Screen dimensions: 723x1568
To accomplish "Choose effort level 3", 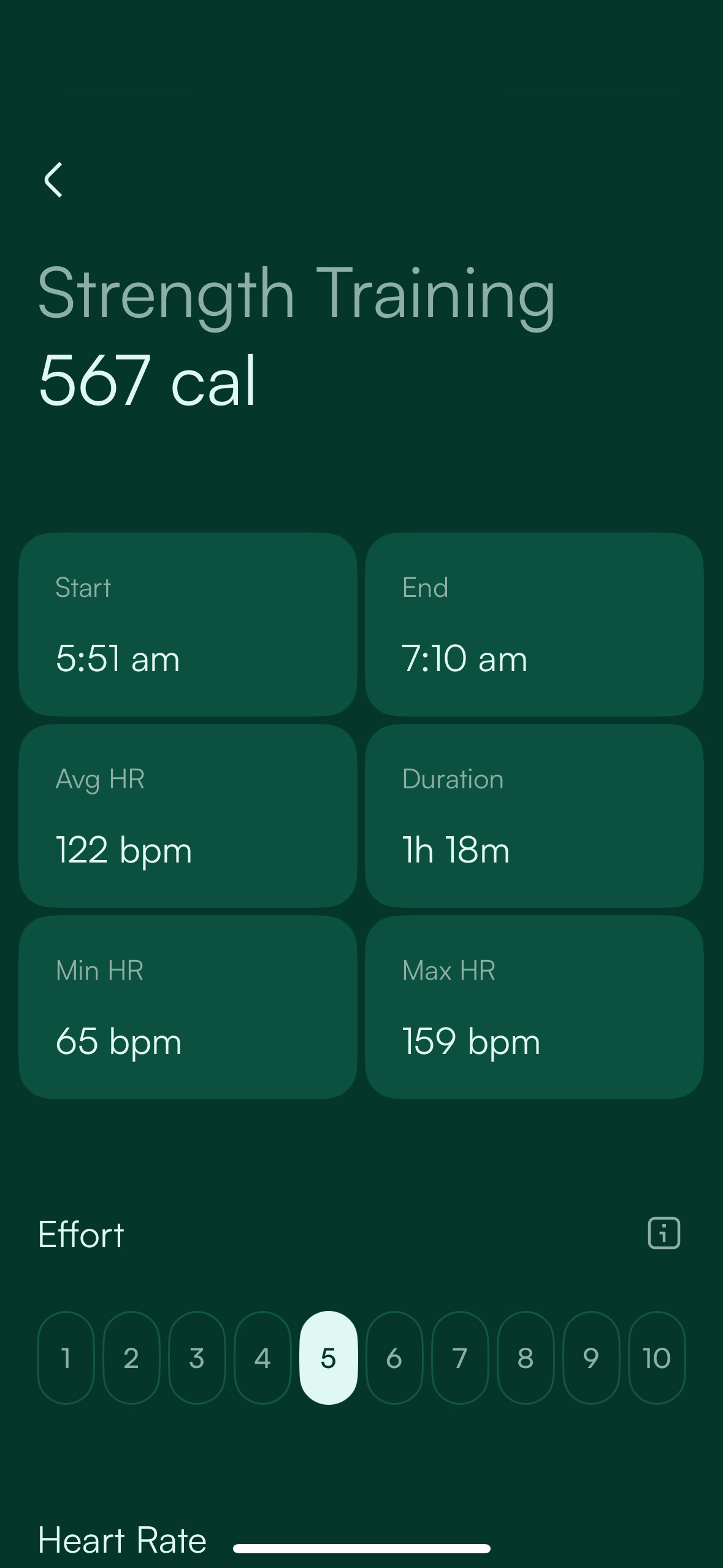I will click(197, 1358).
